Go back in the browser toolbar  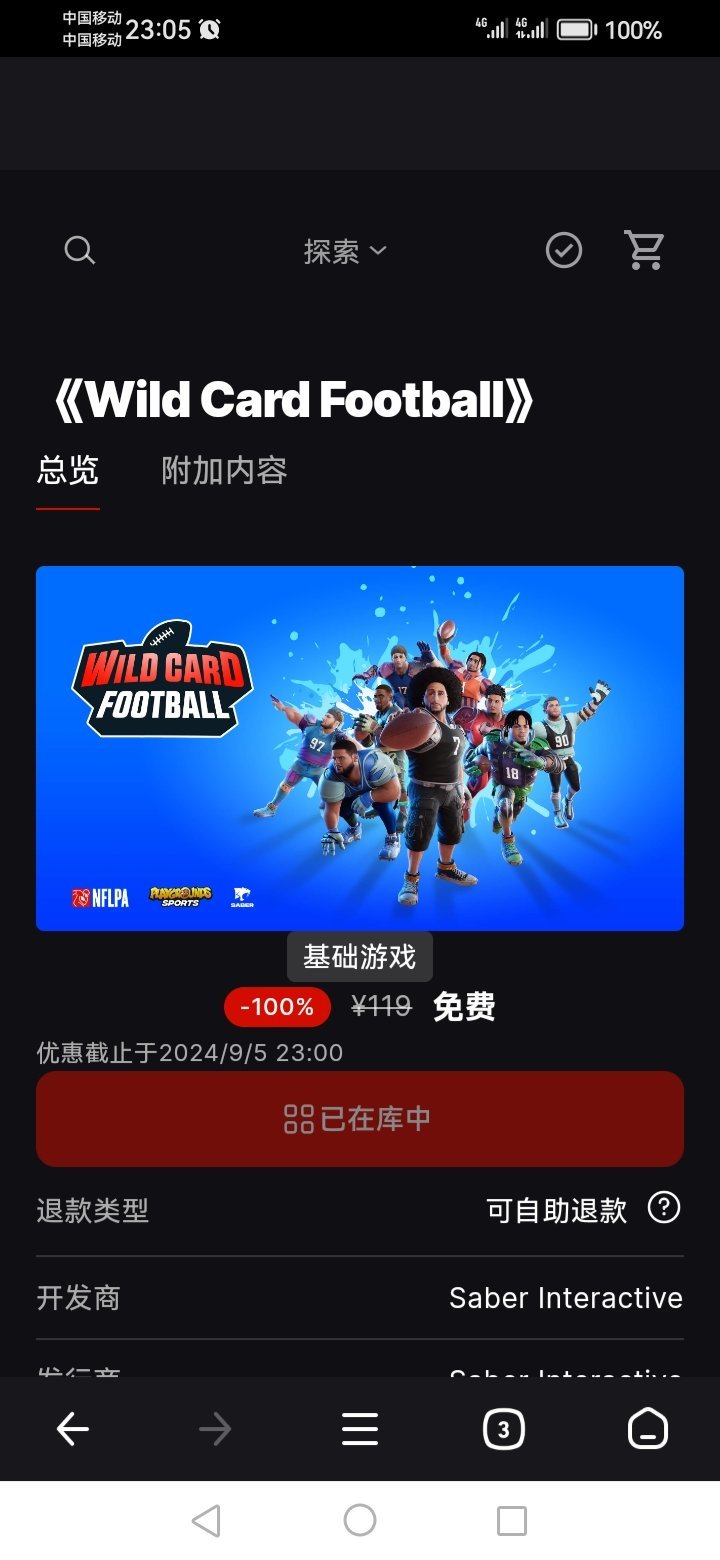pyautogui.click(x=73, y=1430)
